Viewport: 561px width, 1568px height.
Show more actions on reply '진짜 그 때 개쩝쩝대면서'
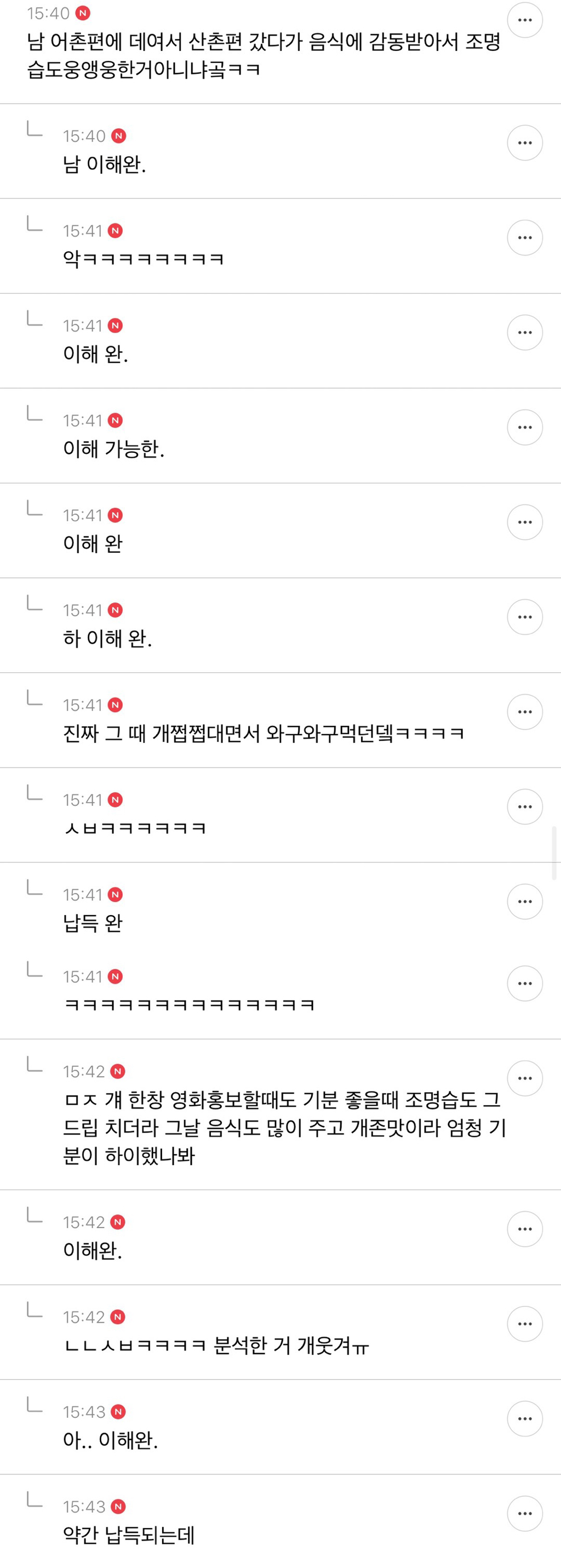(524, 712)
